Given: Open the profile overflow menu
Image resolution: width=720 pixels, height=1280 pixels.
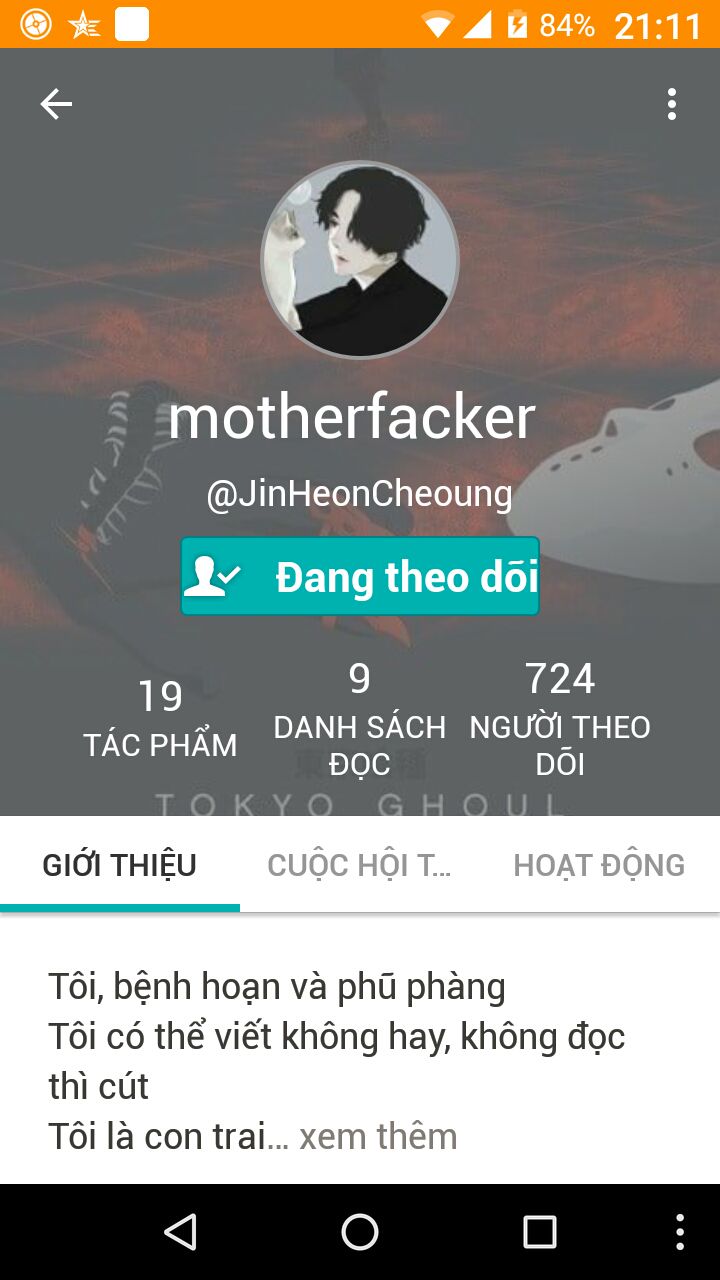Looking at the screenshot, I should [671, 104].
